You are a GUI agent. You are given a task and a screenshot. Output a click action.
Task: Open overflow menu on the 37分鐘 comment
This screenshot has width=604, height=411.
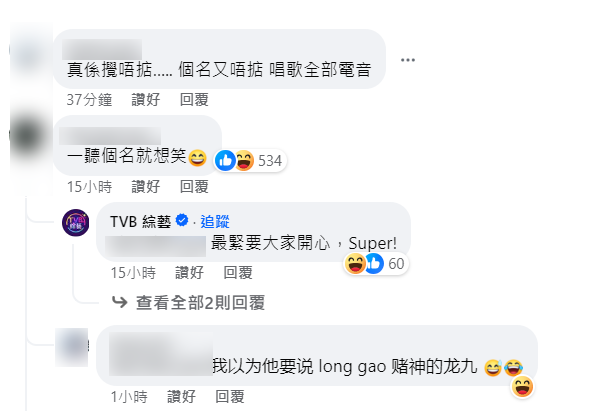[x=407, y=59]
